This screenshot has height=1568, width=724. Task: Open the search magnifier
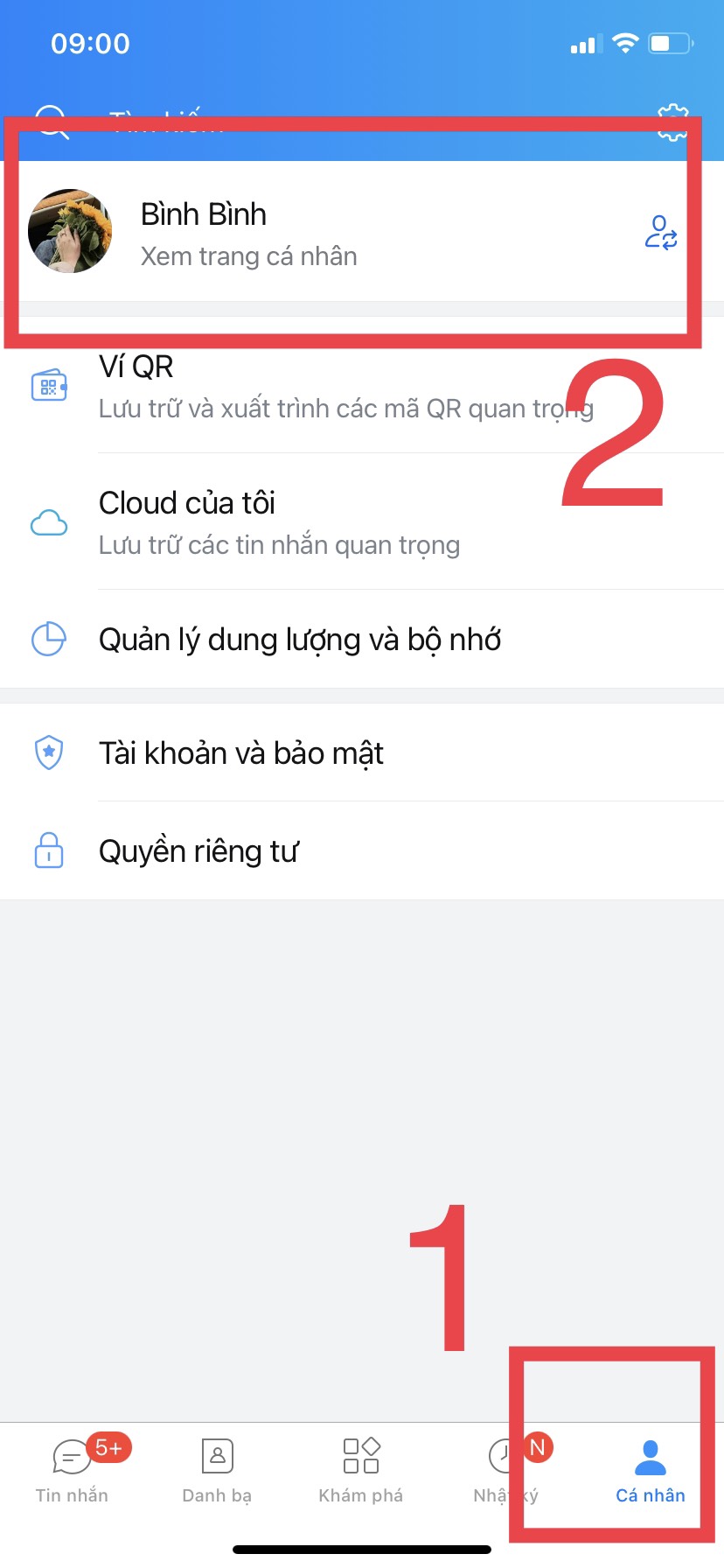tap(52, 122)
